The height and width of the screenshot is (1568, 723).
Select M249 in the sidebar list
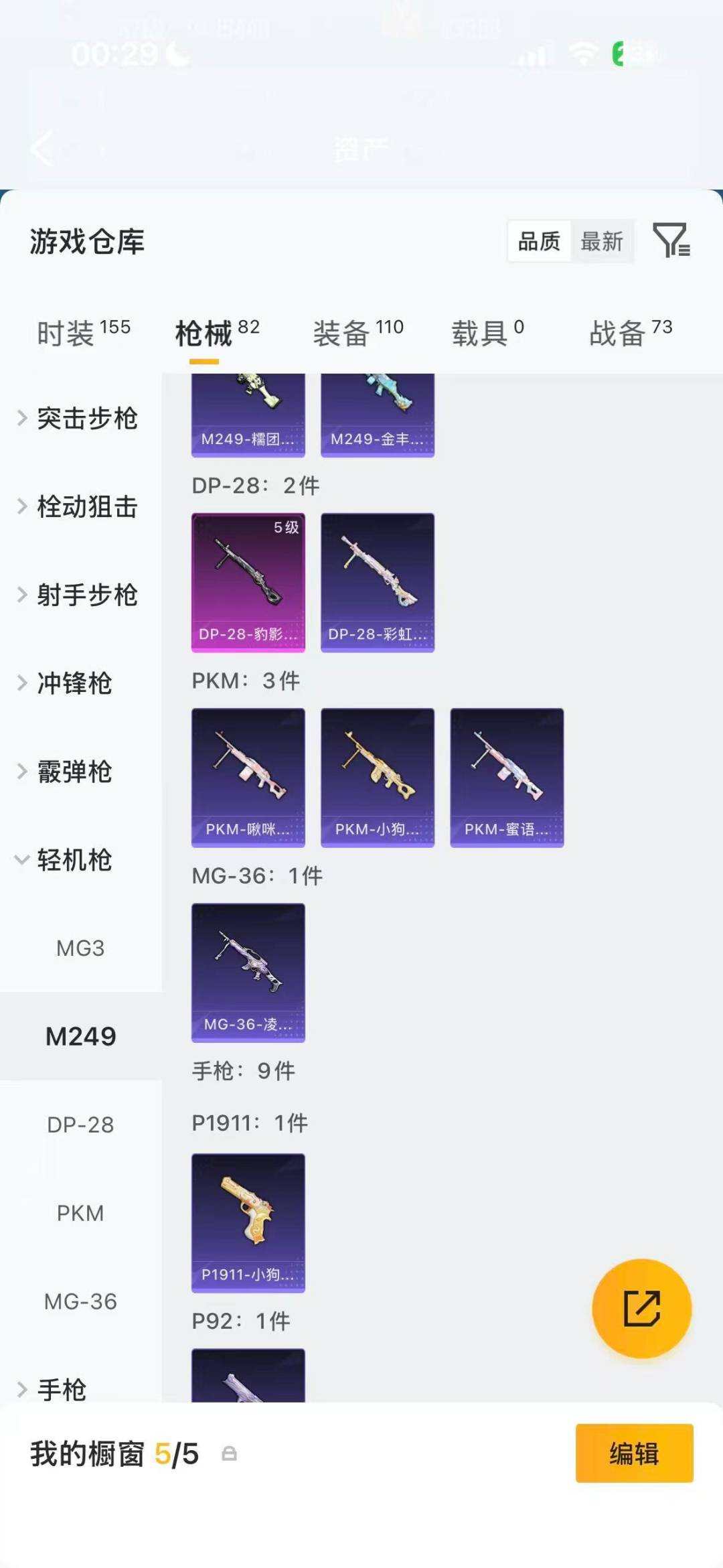click(x=82, y=1036)
